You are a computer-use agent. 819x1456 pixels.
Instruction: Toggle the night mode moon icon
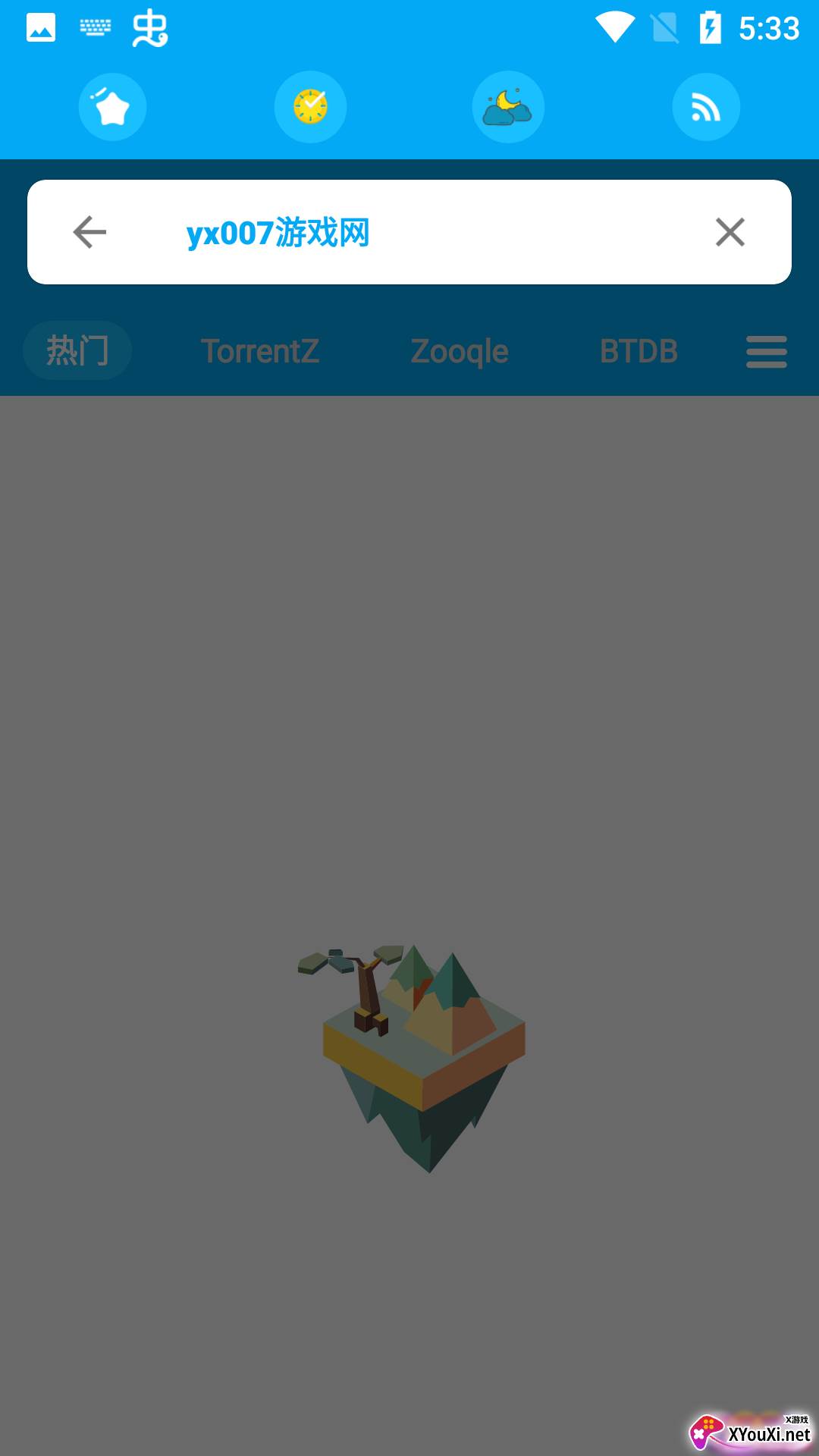coord(508,107)
